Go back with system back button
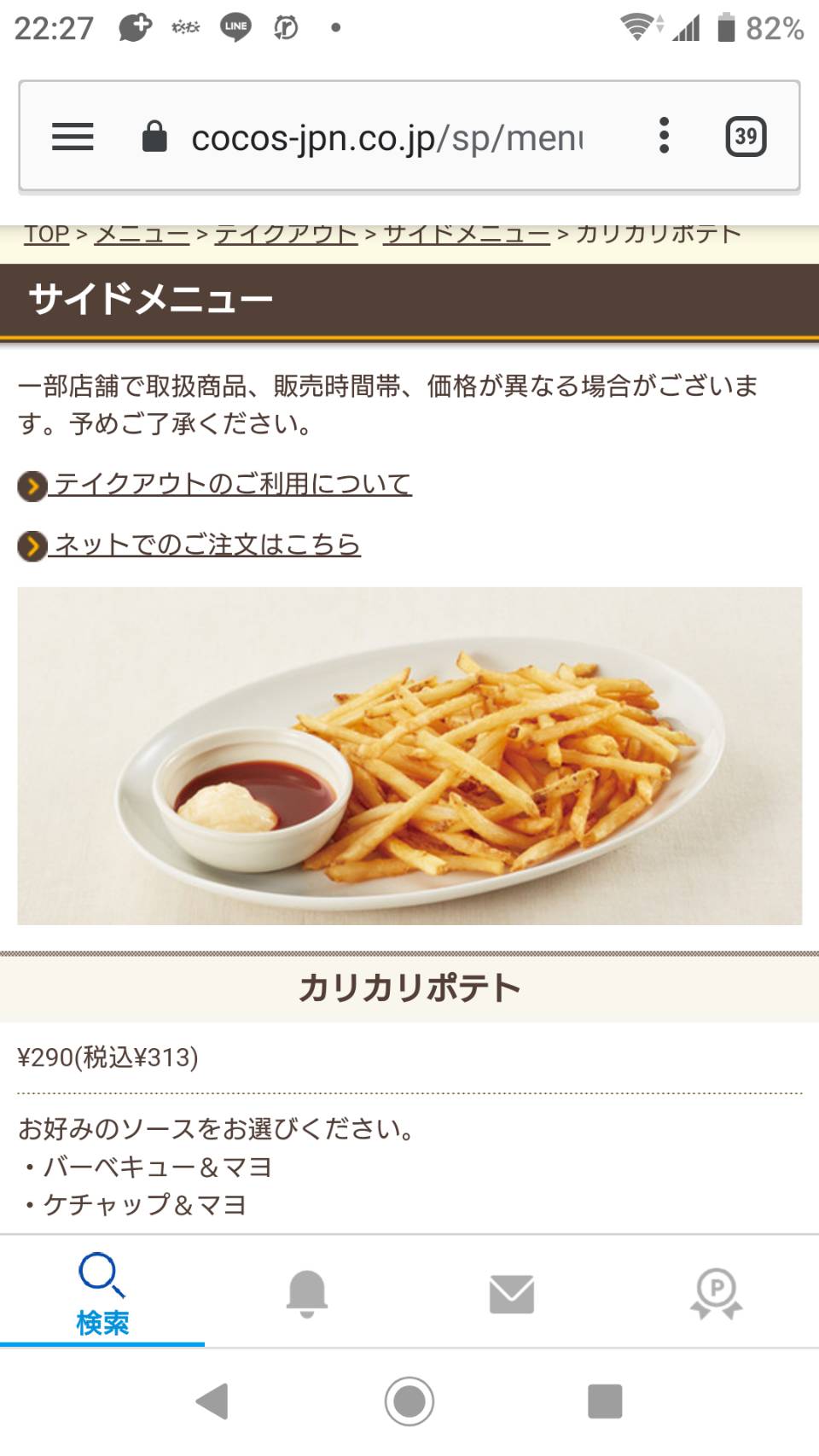This screenshot has height=1456, width=819. click(x=212, y=1401)
